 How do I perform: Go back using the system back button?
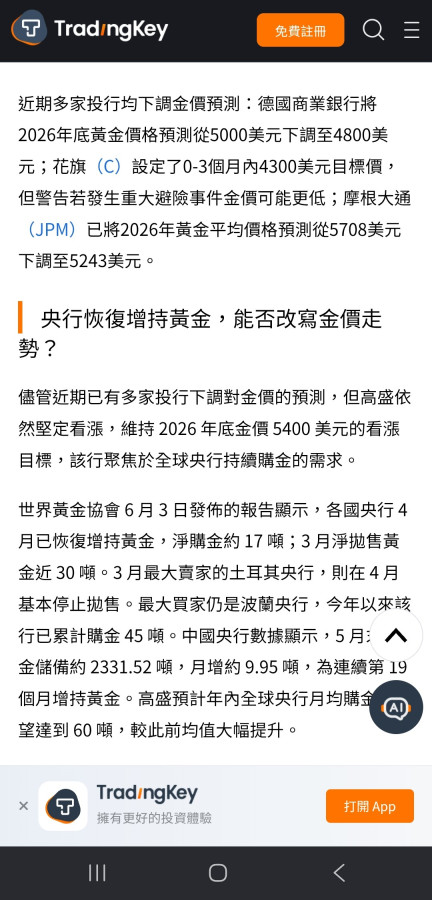tap(340, 873)
